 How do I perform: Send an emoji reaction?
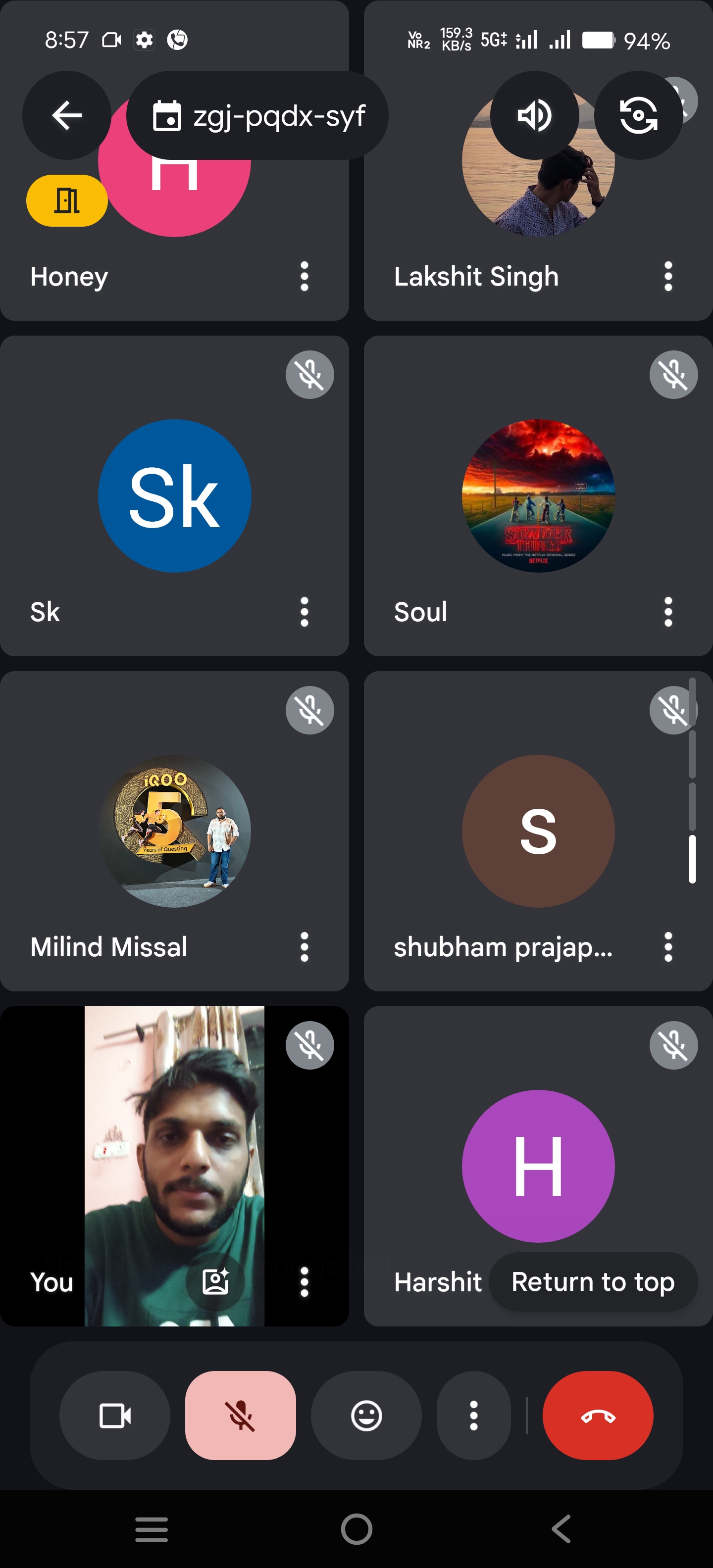[366, 1415]
